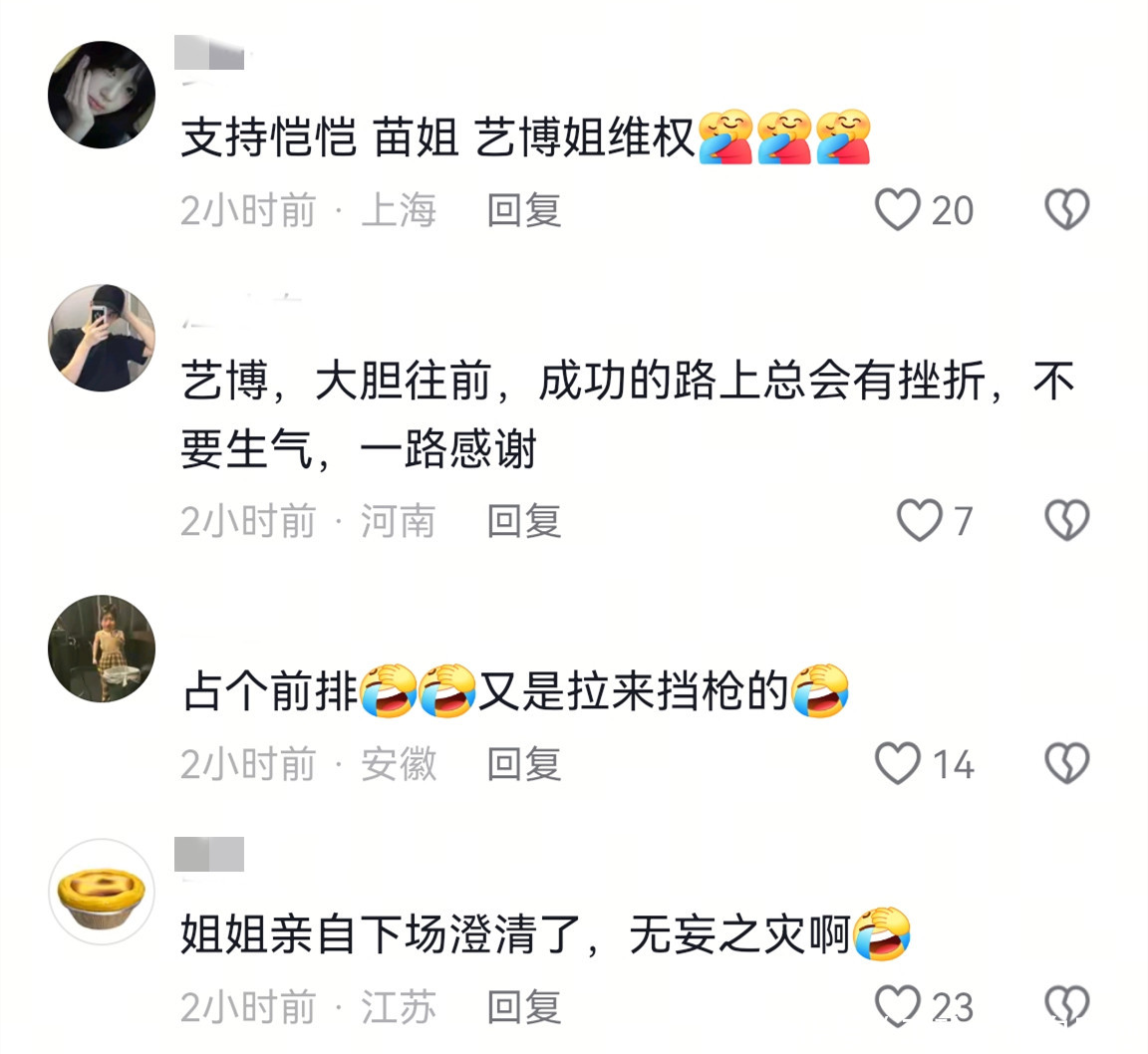Open the profile avatar of the 上海 commenter
1148x1054 pixels.
(102, 96)
